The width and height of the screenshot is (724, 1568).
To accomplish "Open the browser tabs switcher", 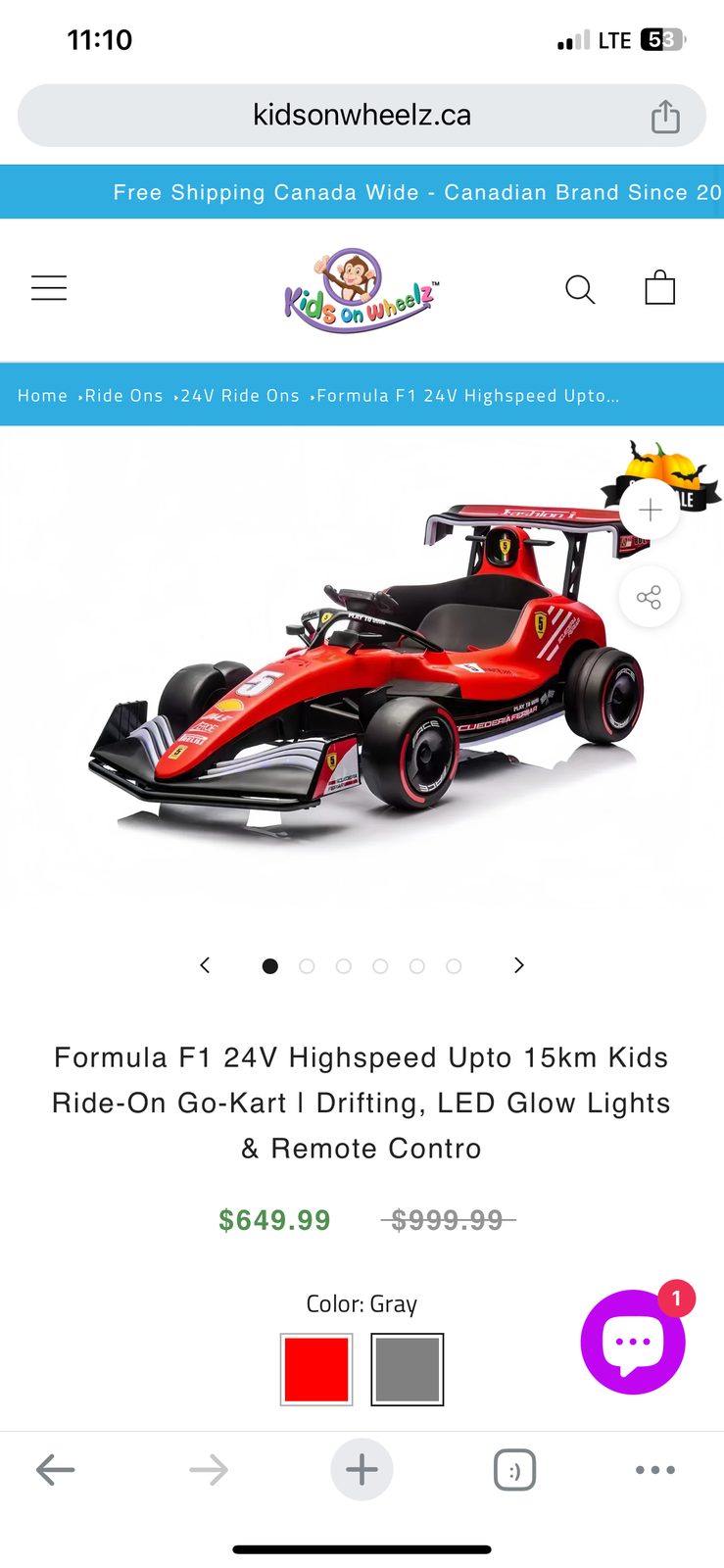I will [514, 1470].
